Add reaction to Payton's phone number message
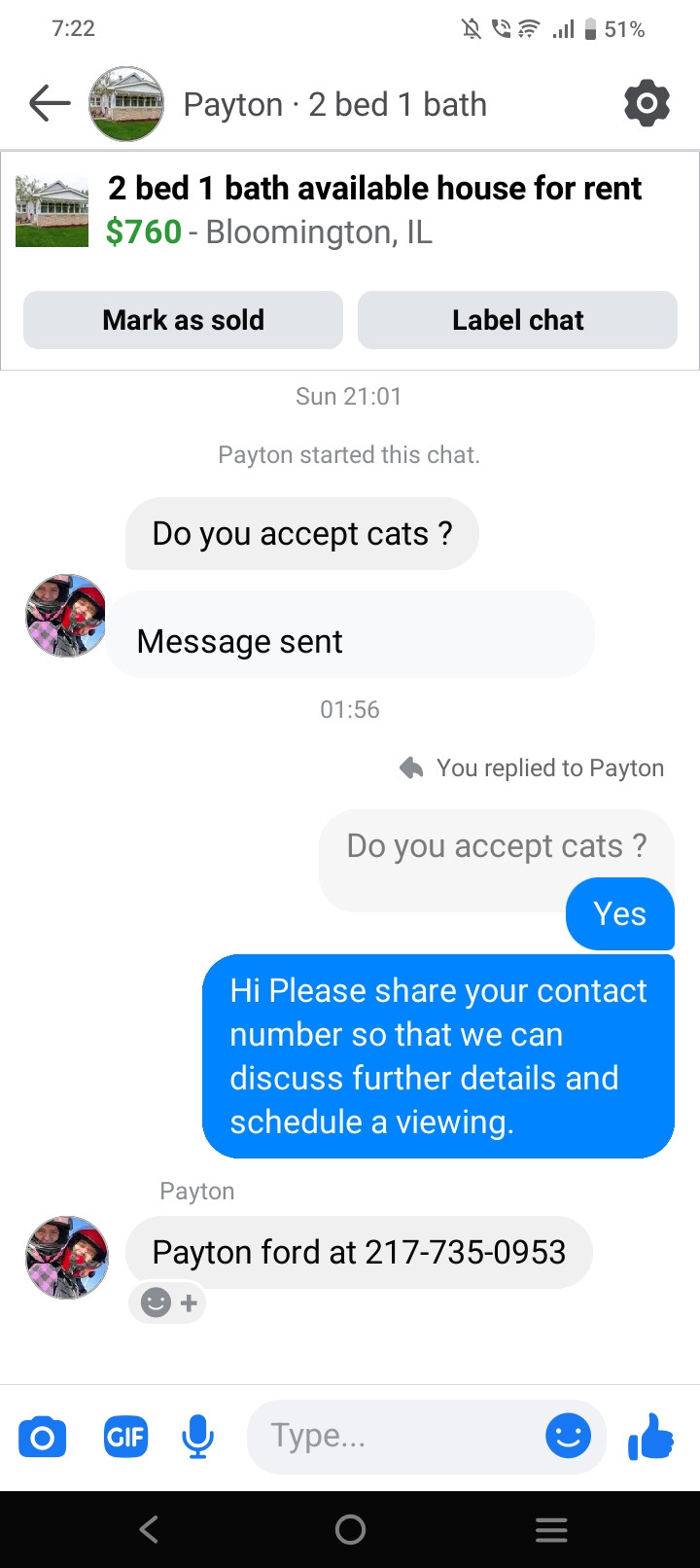Image resolution: width=700 pixels, height=1568 pixels. (x=168, y=1302)
